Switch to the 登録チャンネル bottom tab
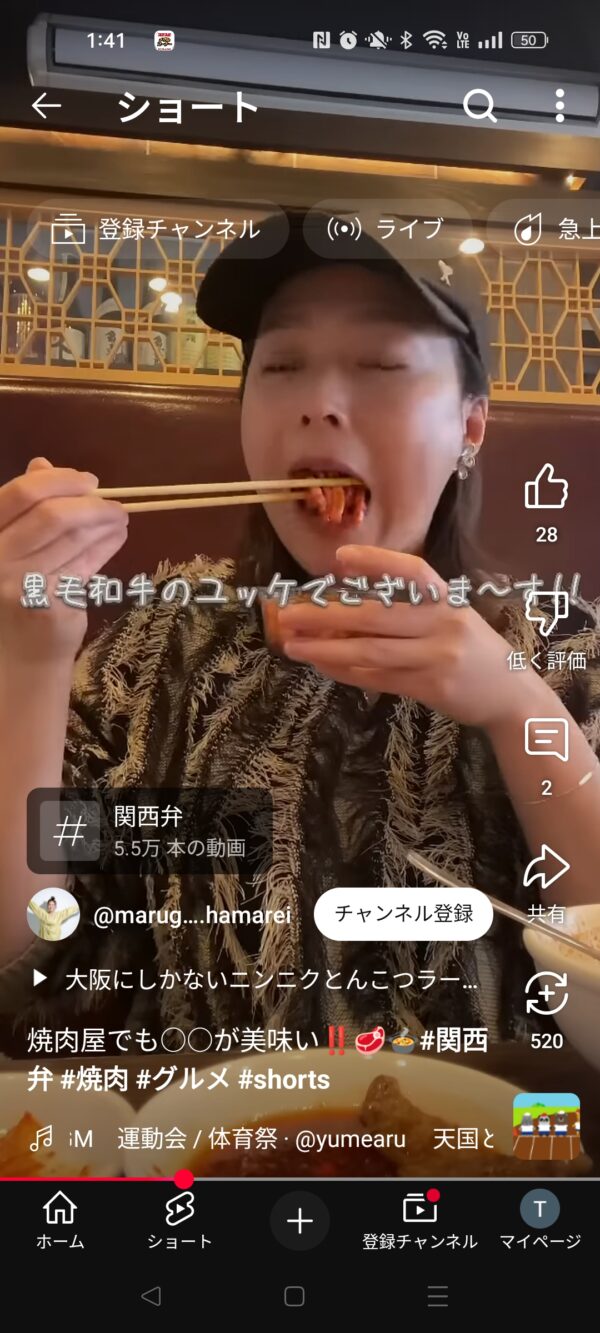600x1333 pixels. (420, 1220)
